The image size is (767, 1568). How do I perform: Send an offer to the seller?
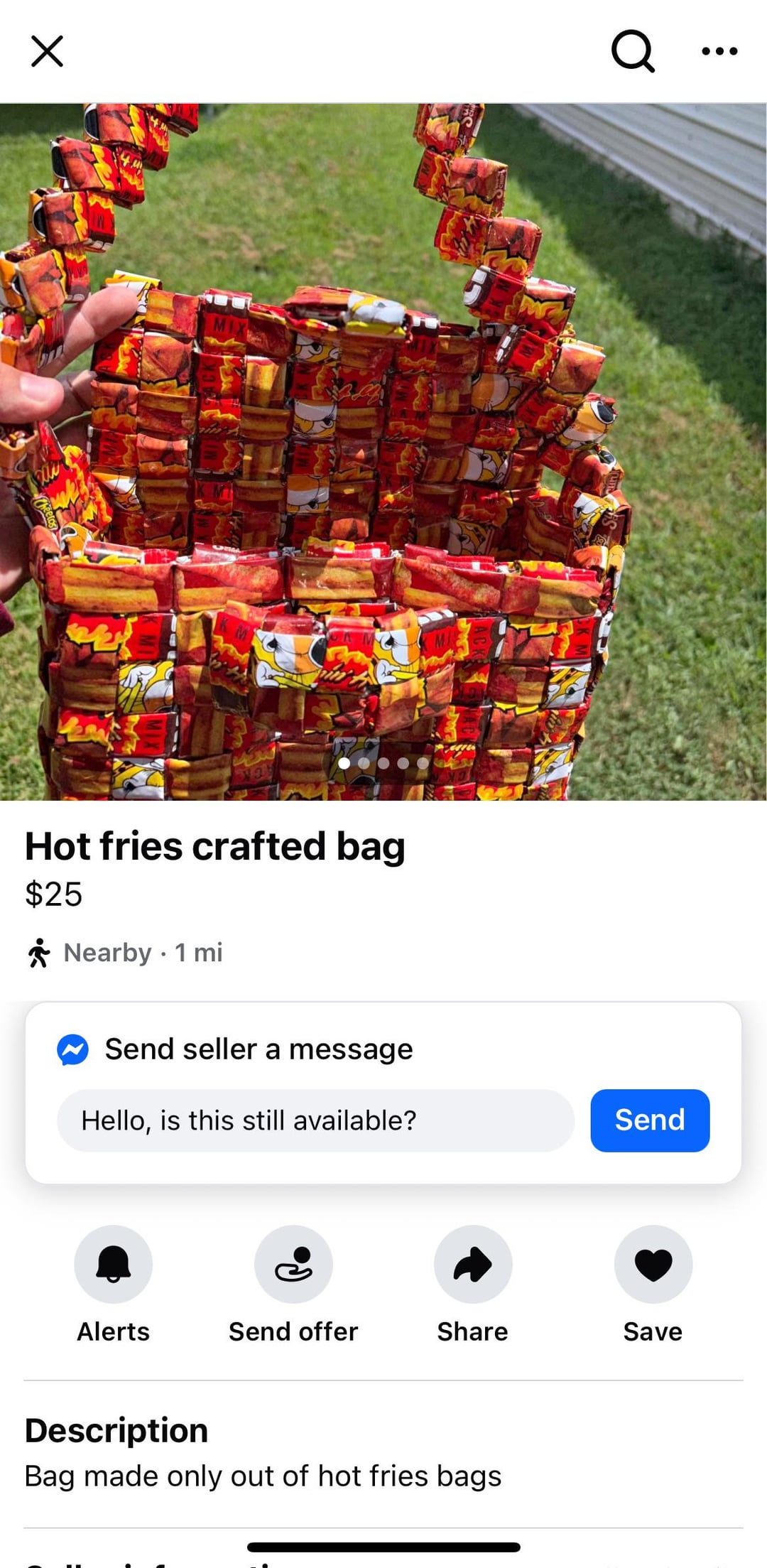pos(293,1264)
